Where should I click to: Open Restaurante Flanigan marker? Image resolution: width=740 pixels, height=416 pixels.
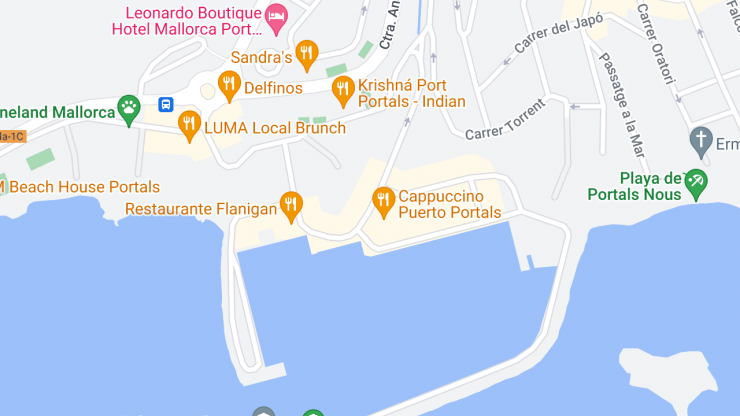click(x=291, y=207)
